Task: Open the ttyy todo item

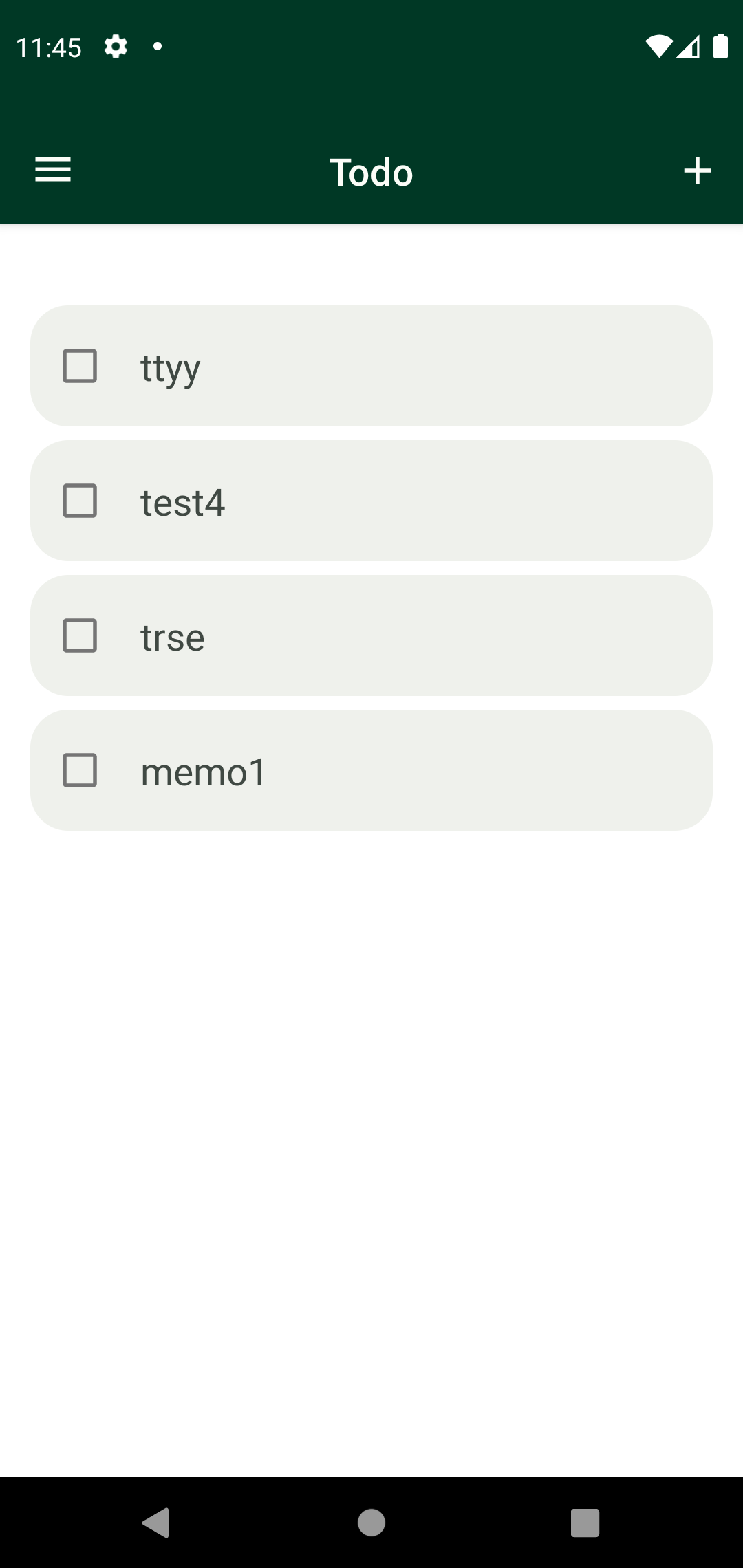Action: point(371,366)
